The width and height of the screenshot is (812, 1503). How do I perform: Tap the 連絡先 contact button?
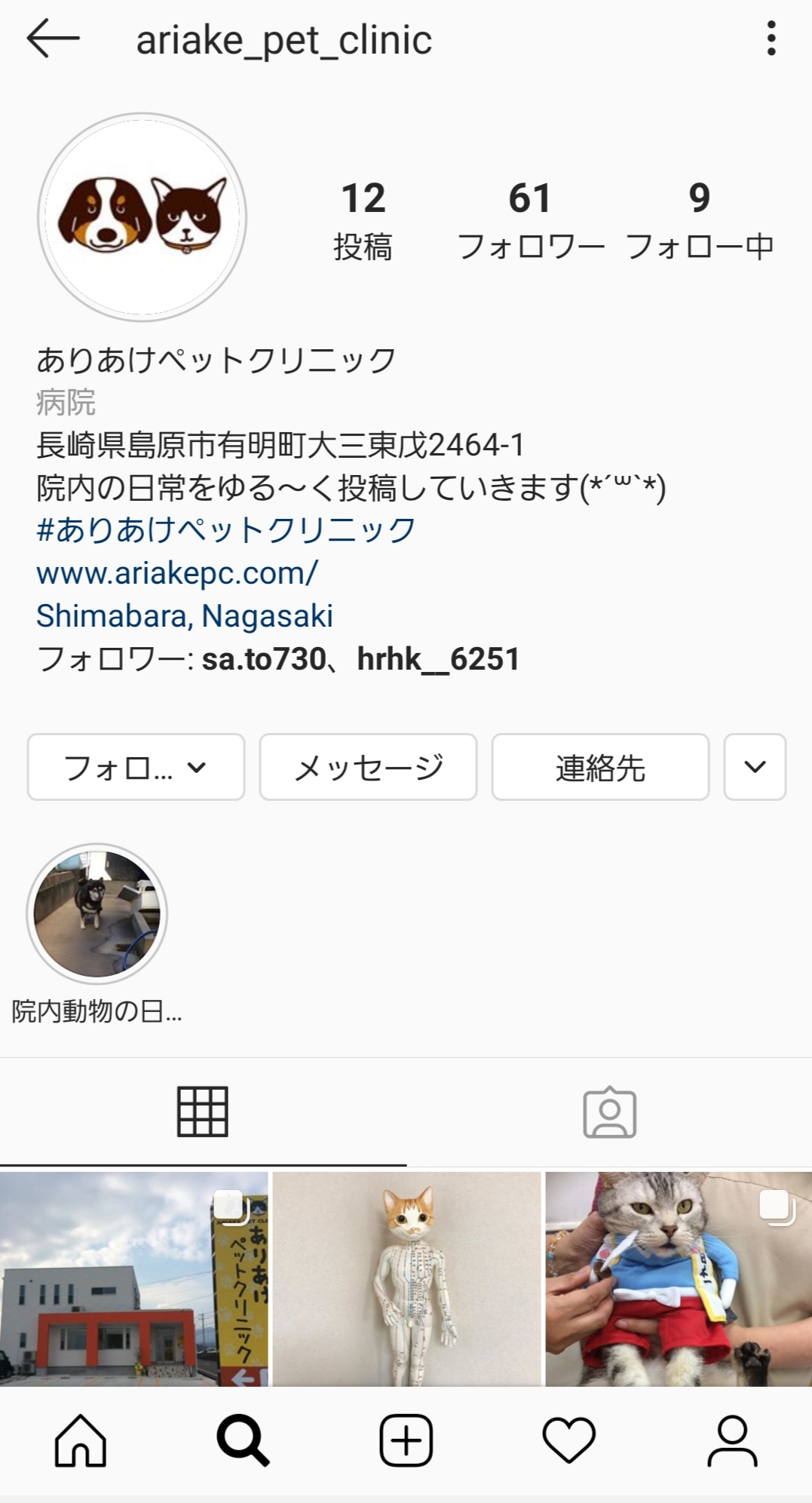coord(600,767)
